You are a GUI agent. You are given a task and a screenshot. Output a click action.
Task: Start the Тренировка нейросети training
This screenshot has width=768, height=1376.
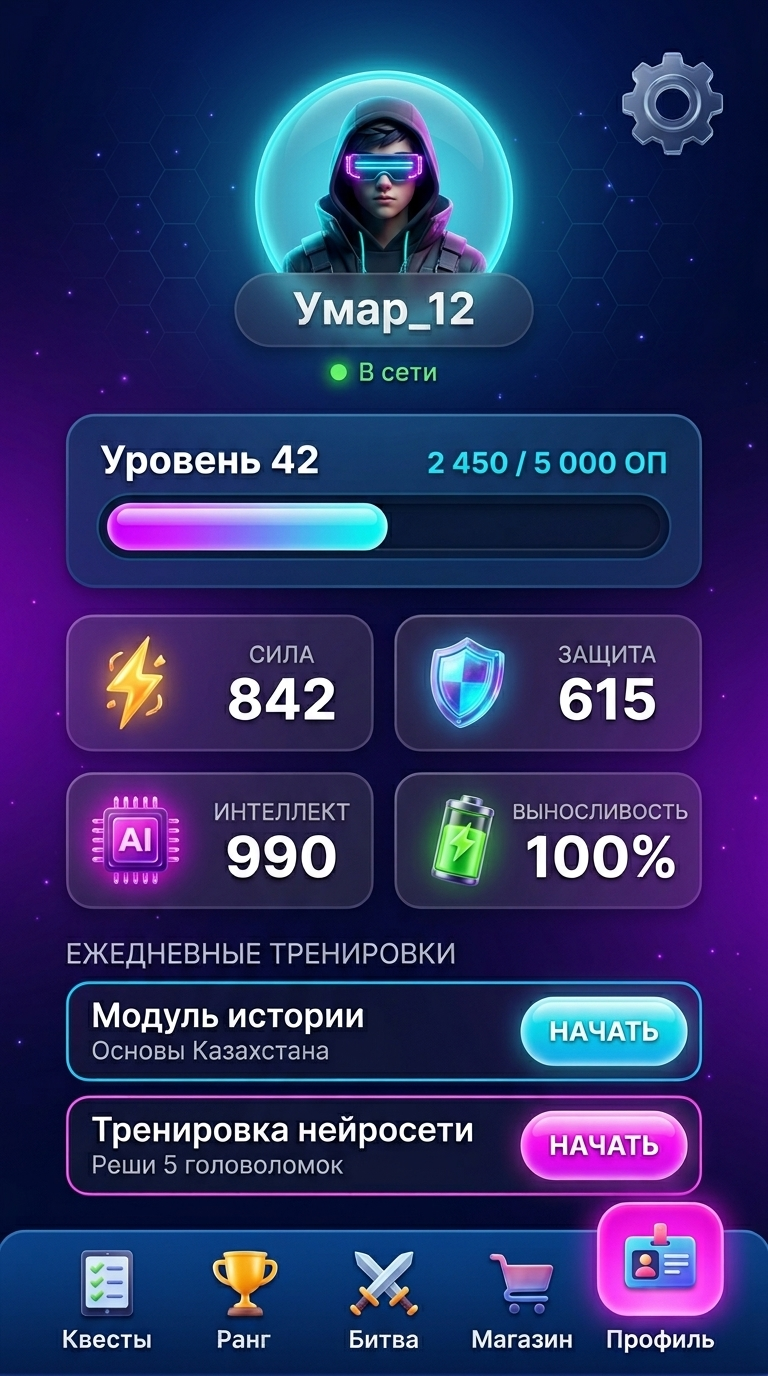[x=603, y=1145]
